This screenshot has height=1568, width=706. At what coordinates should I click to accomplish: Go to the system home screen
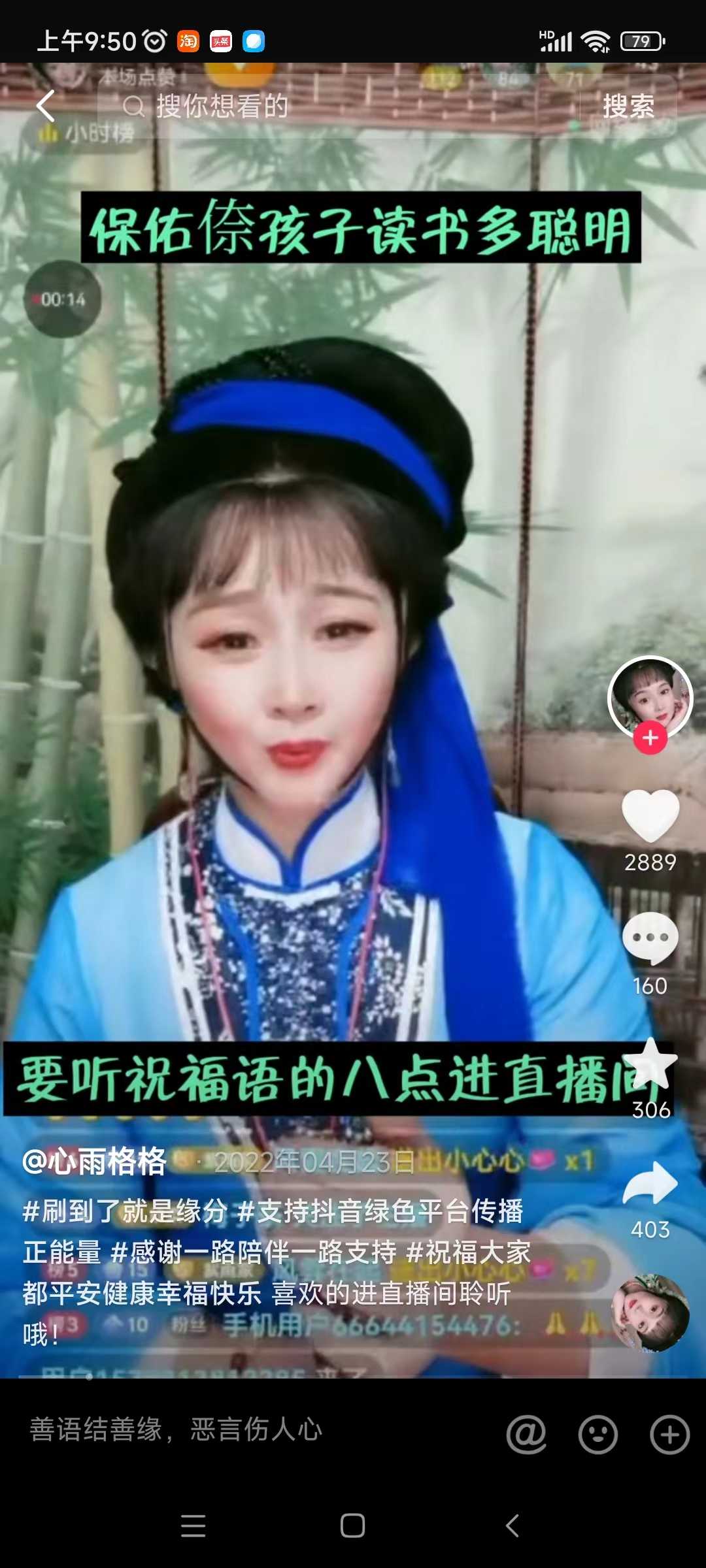pyautogui.click(x=353, y=1526)
